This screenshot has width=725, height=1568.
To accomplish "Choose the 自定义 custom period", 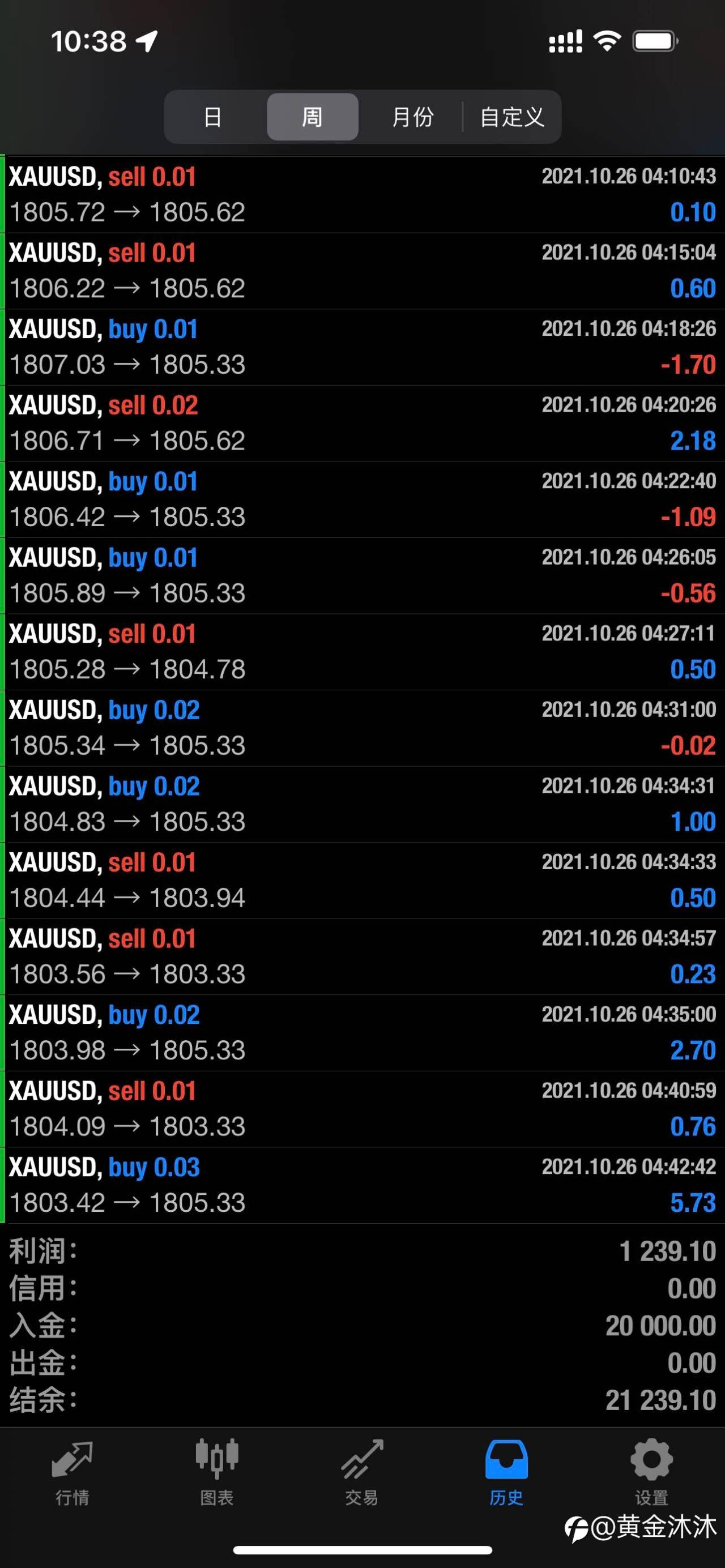I will (x=511, y=117).
